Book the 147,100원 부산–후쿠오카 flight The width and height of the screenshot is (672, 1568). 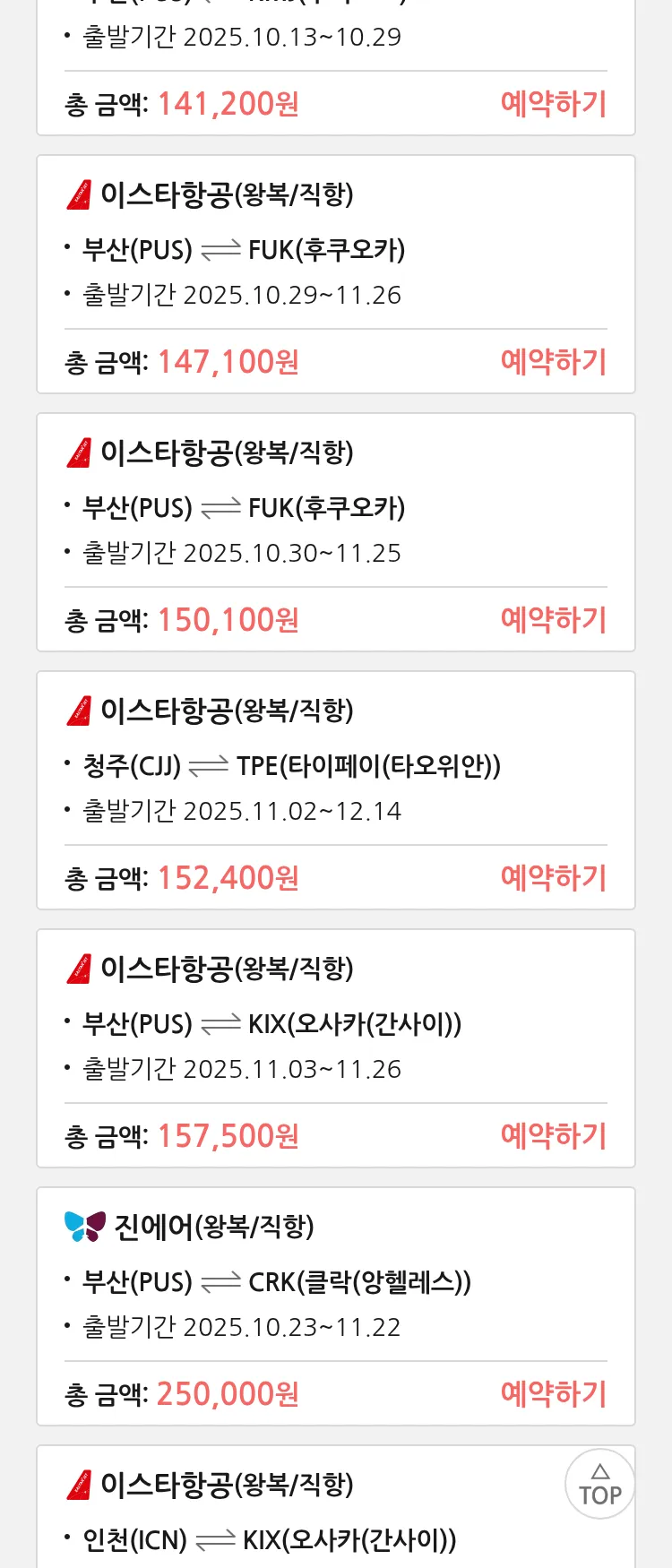(553, 362)
